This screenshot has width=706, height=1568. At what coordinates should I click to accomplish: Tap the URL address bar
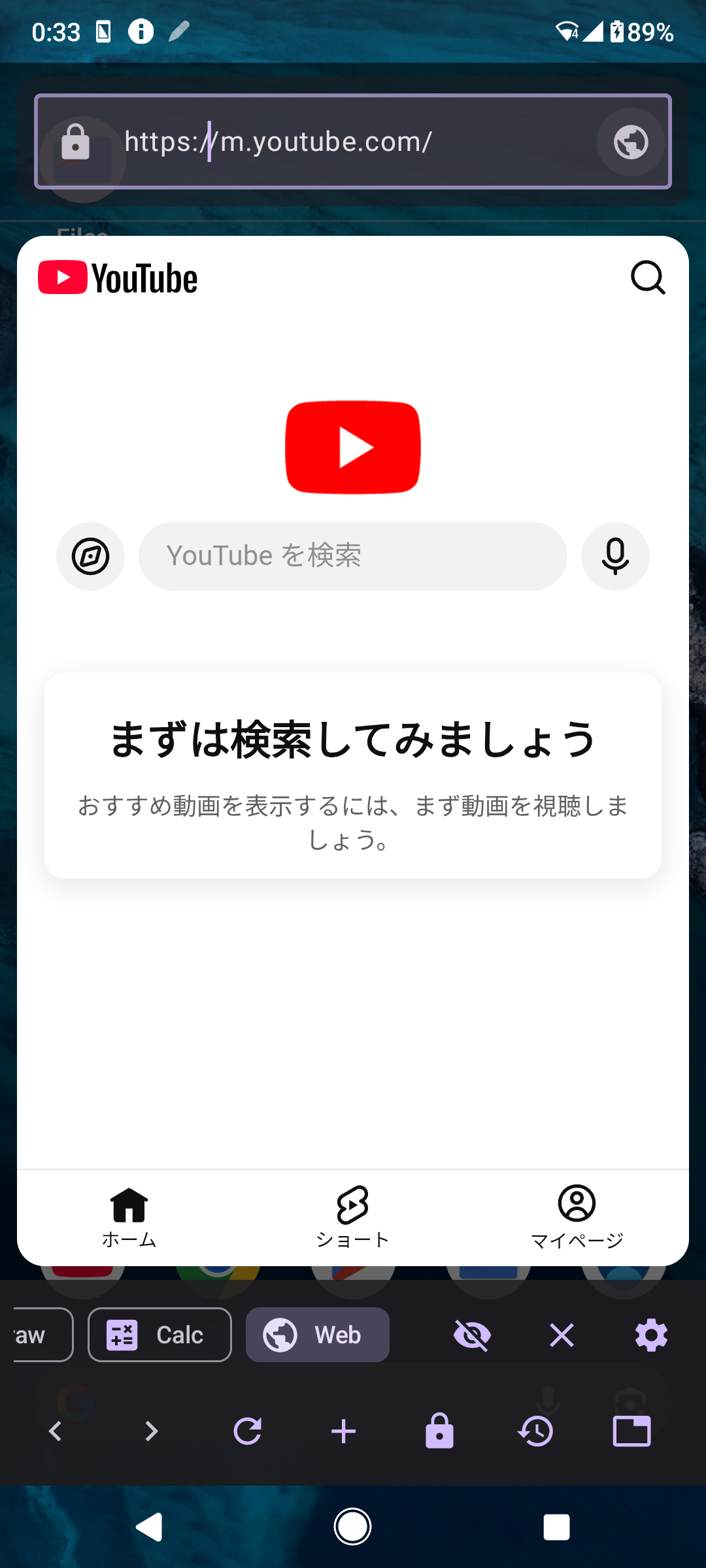tap(353, 142)
